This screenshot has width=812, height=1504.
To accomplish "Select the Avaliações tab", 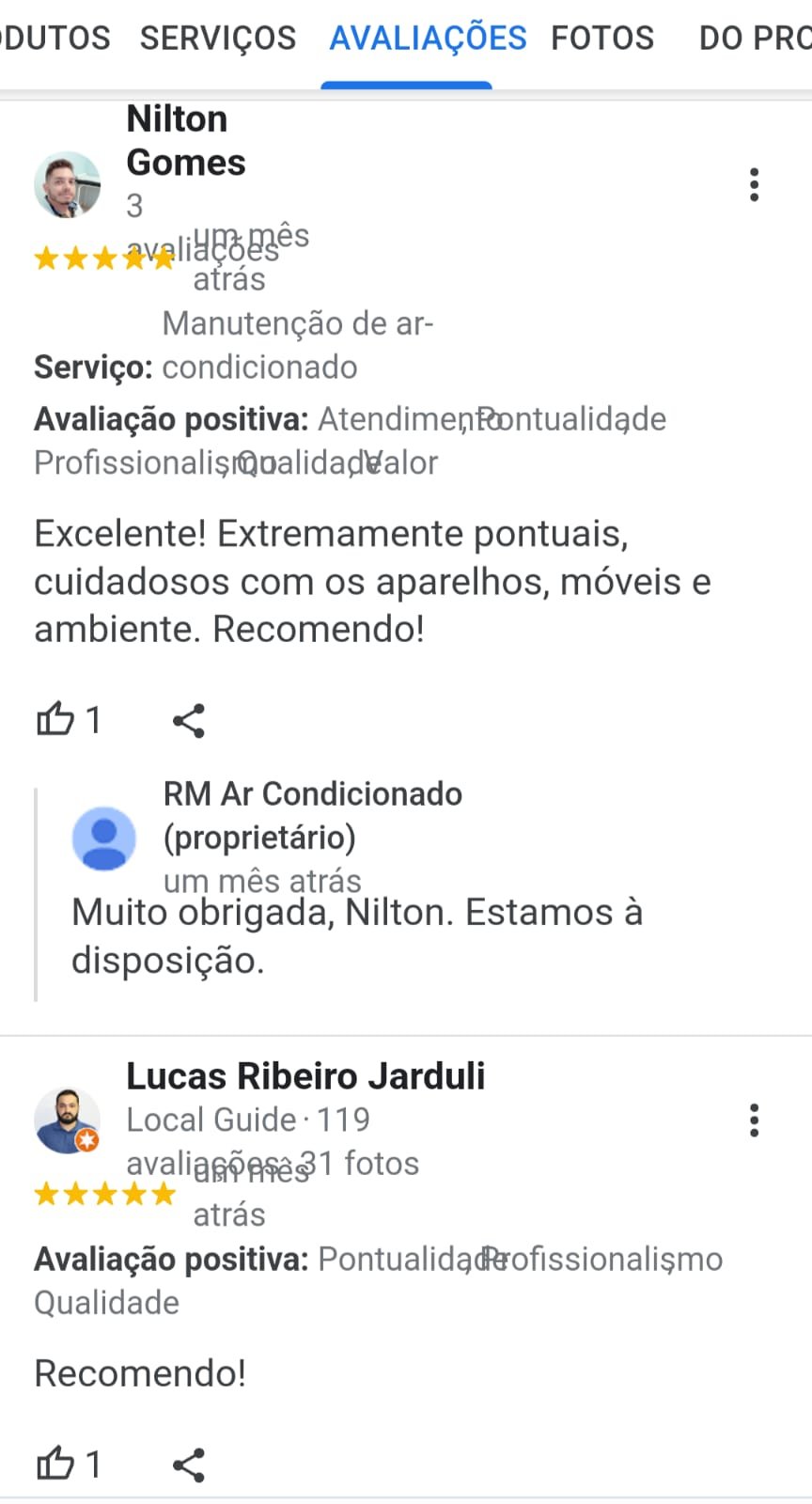I will coord(428,39).
